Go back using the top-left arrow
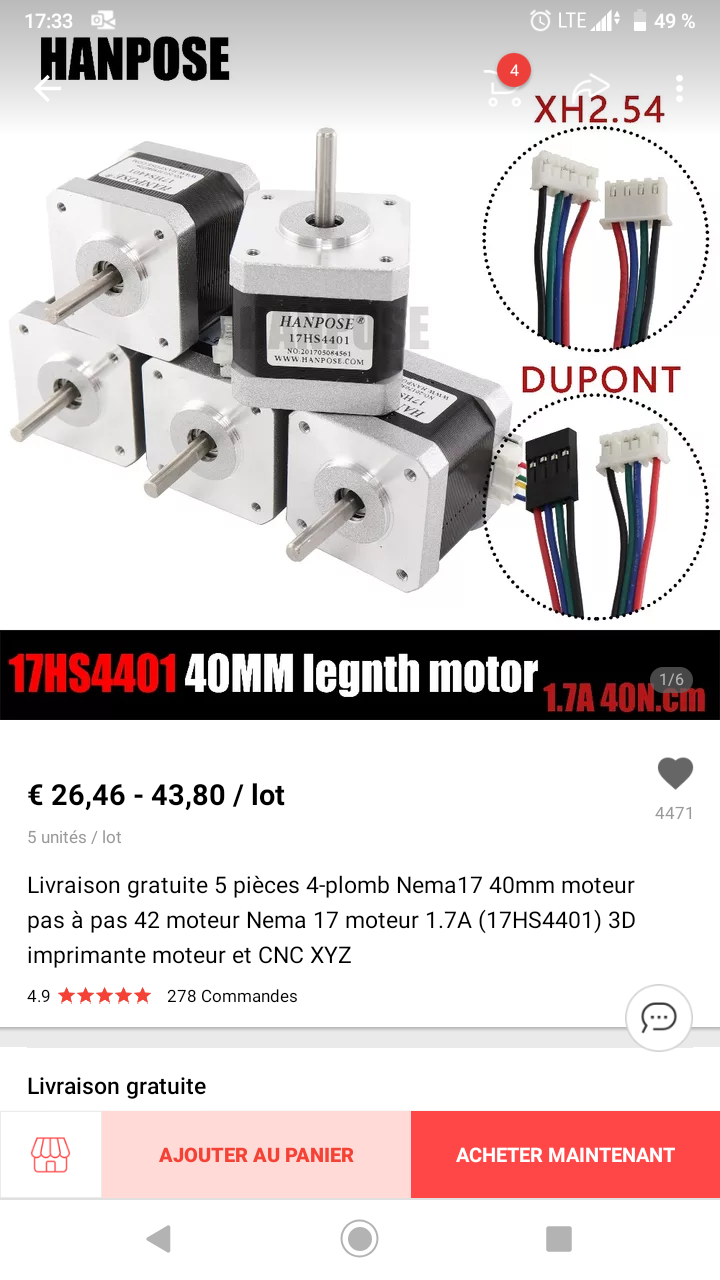The image size is (720, 1280). click(48, 88)
